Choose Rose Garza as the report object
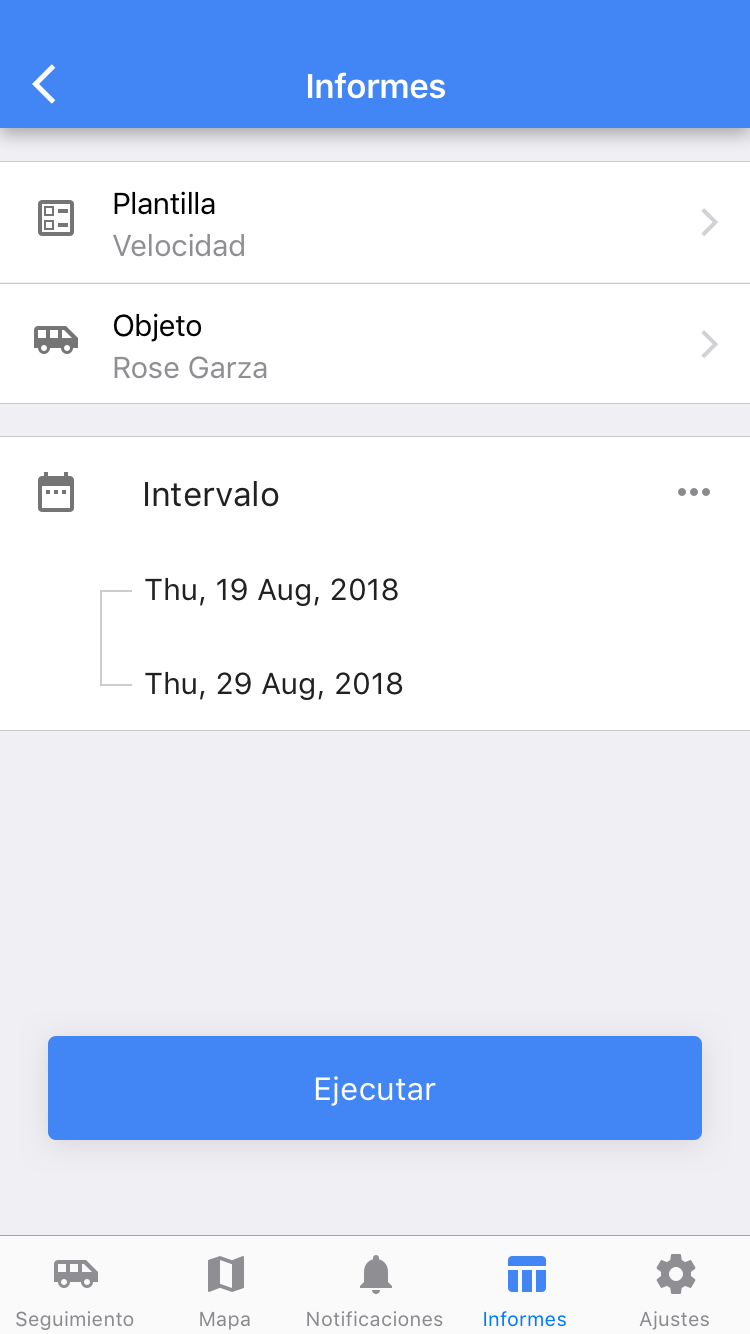 375,344
